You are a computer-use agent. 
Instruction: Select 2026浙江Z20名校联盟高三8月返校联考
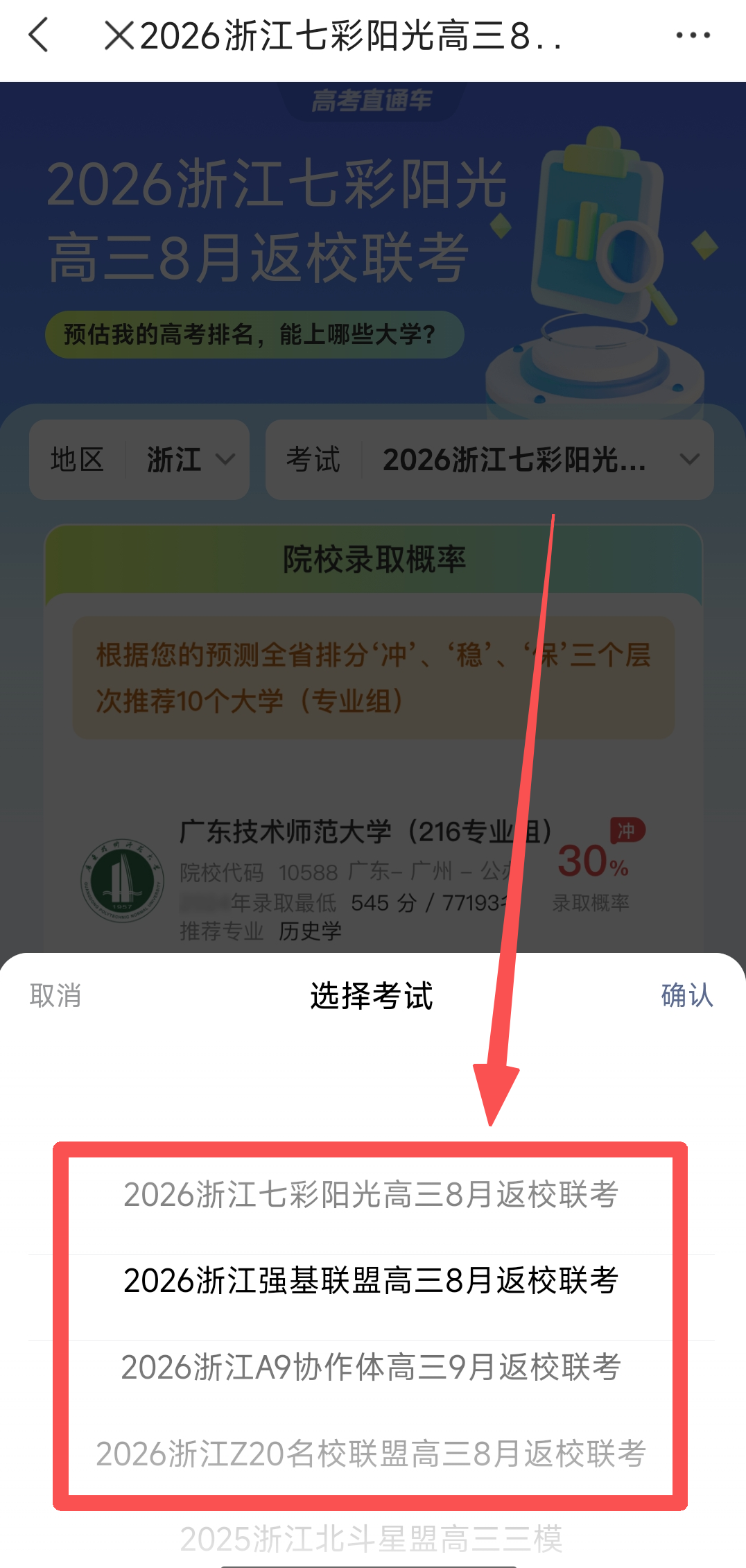point(371,1454)
